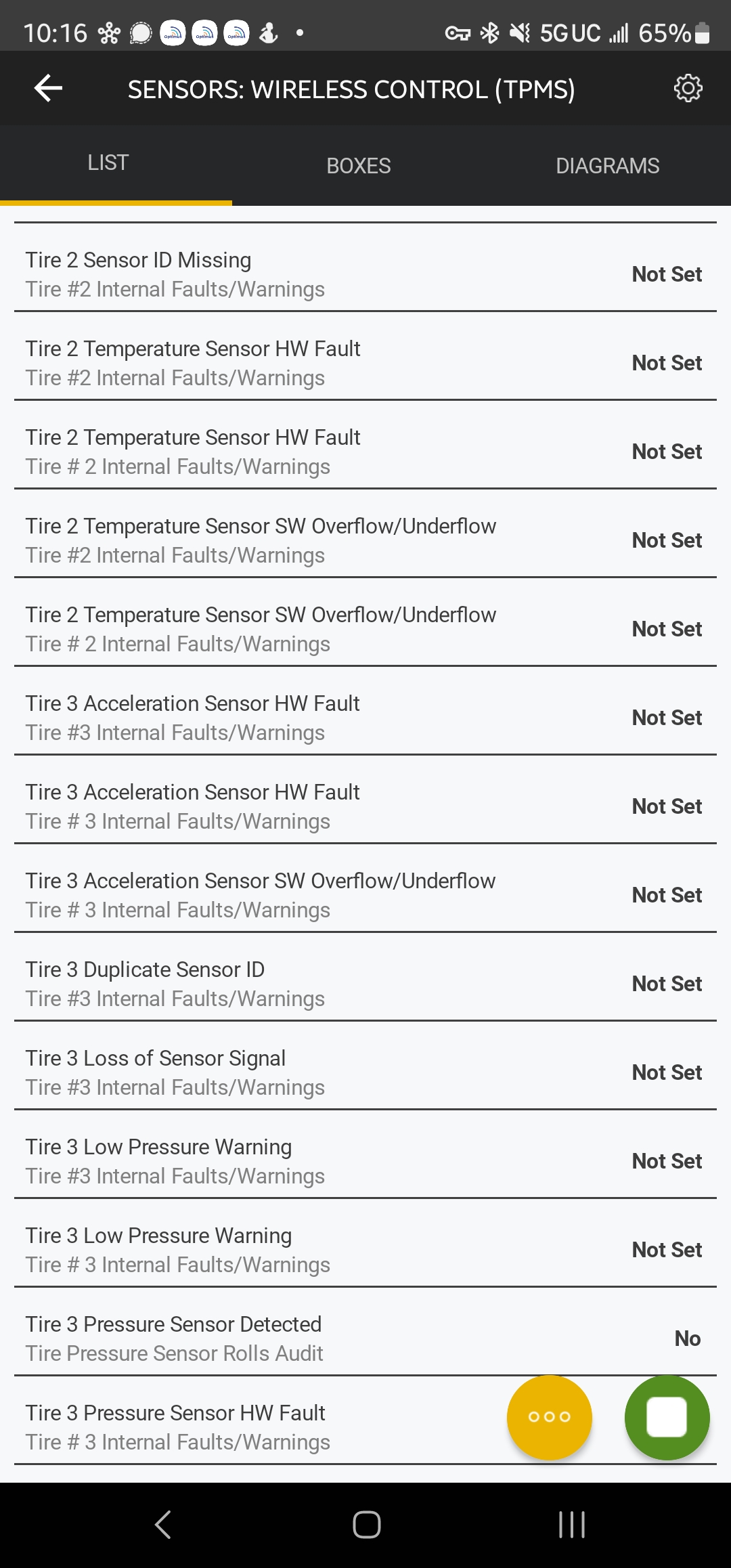731x1568 pixels.
Task: Open the yellow more-options floating button
Action: (550, 1417)
